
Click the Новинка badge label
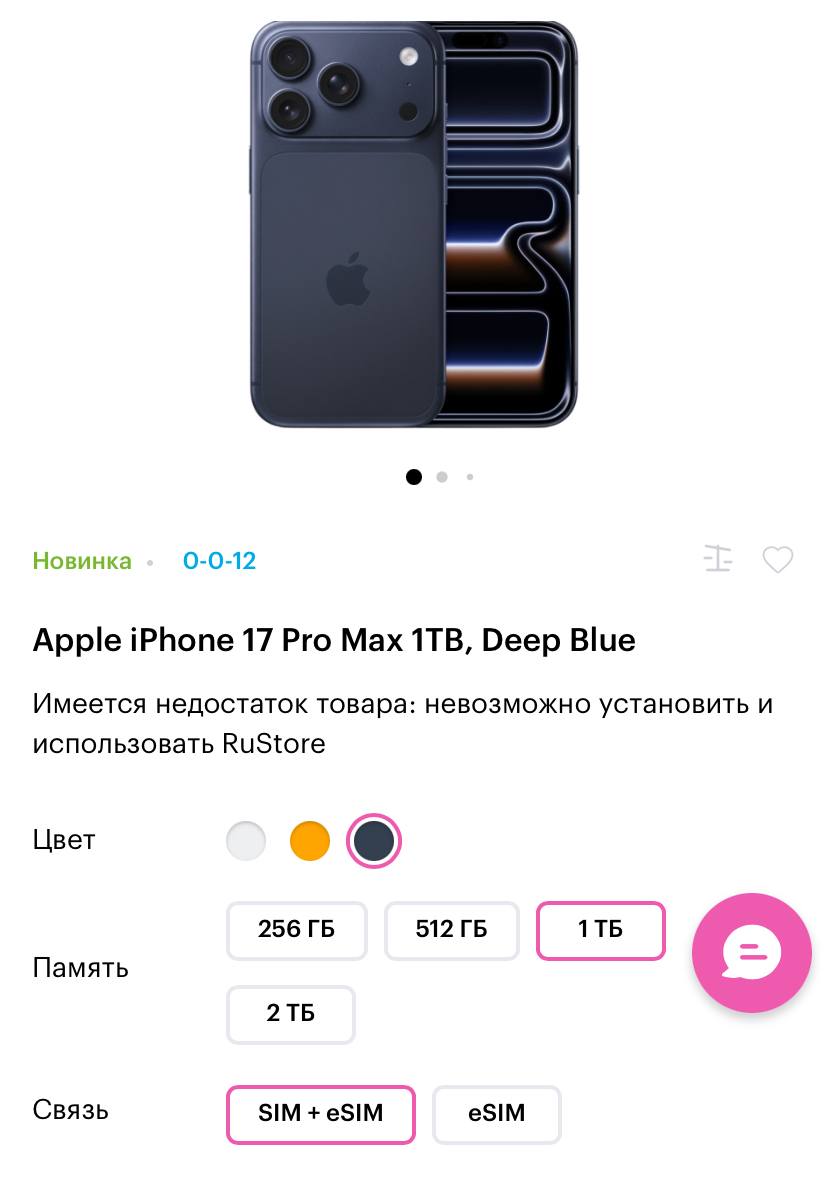coord(82,561)
